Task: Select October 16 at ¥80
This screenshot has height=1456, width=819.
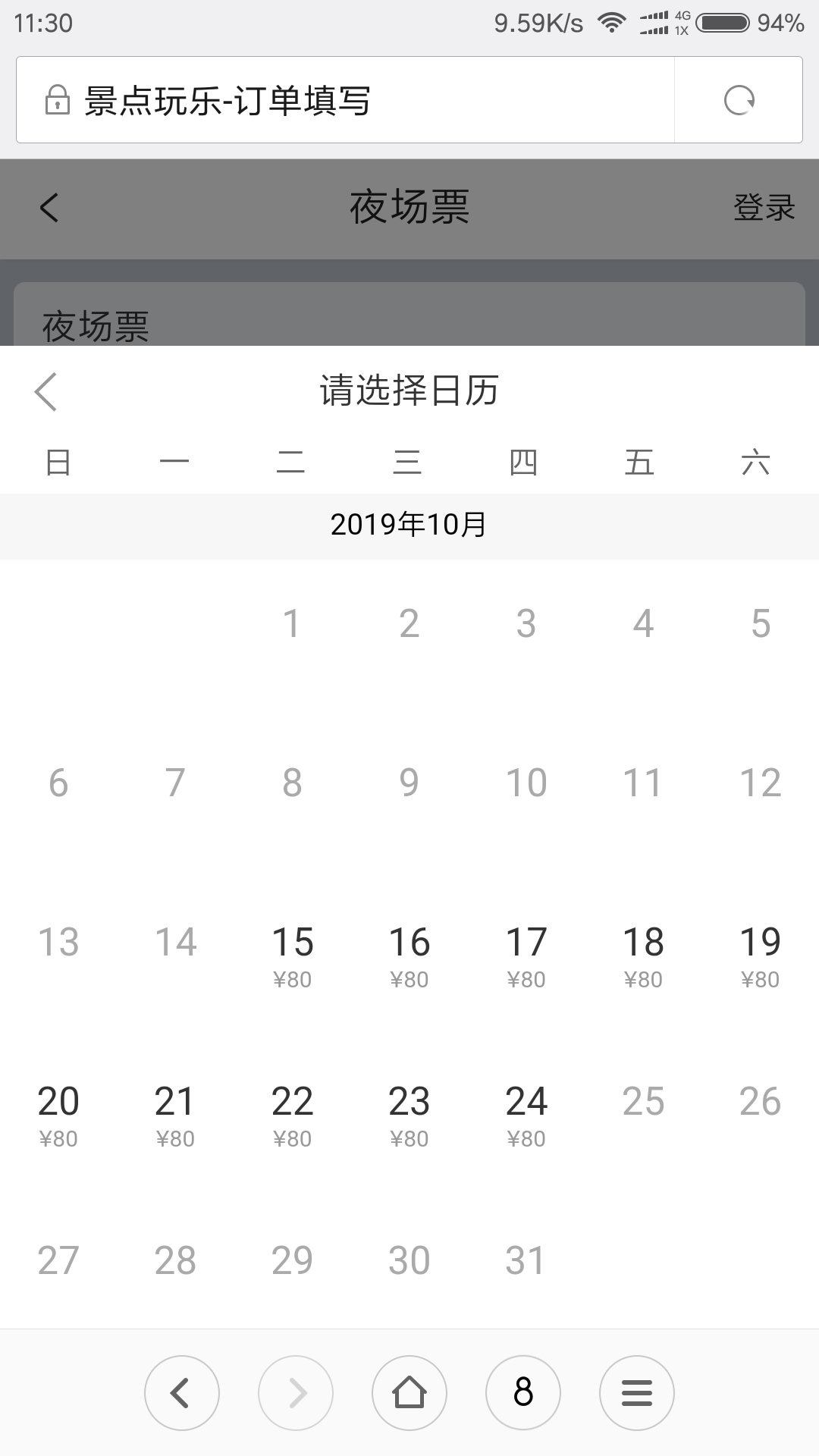Action: 409,957
